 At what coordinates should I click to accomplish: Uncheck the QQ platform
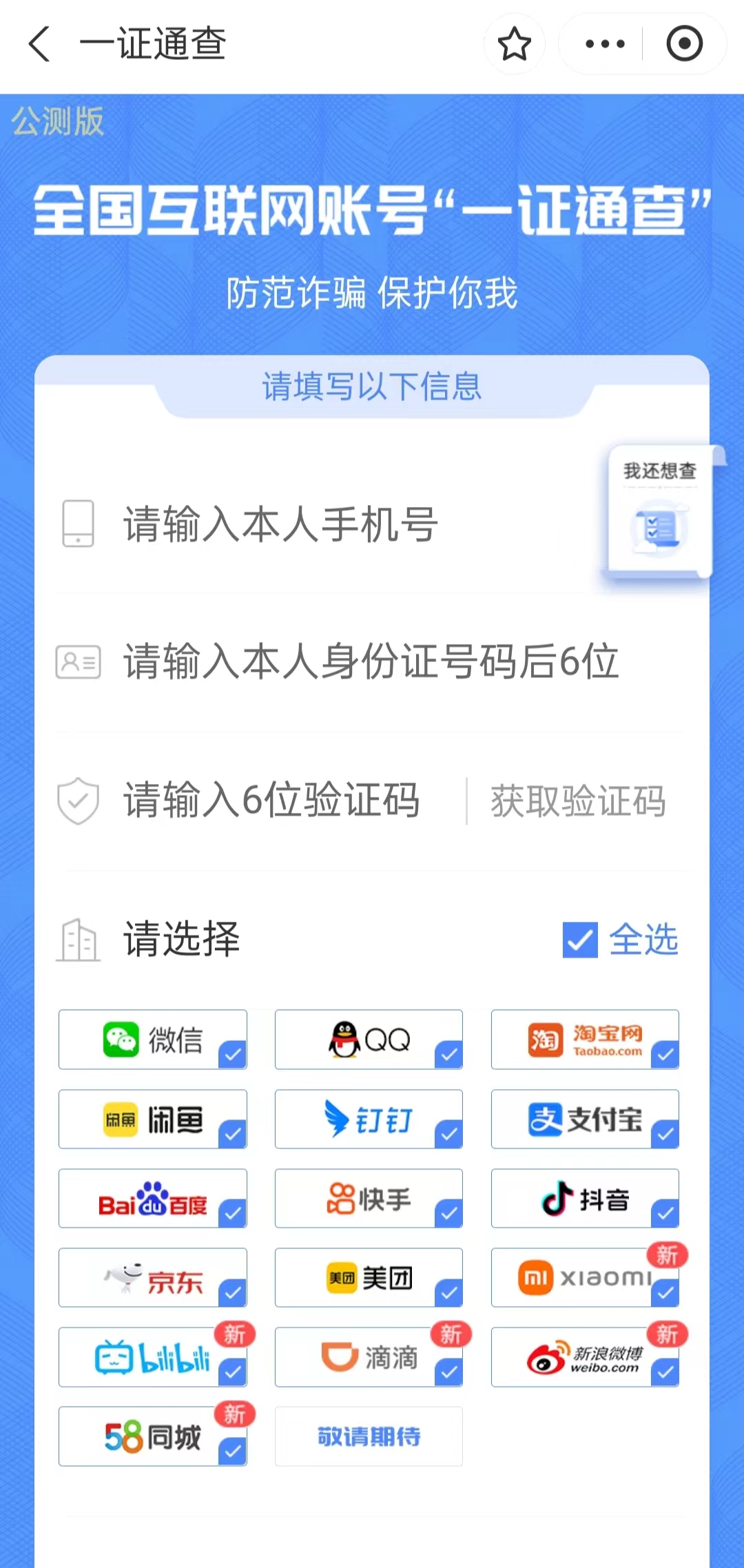[369, 1040]
